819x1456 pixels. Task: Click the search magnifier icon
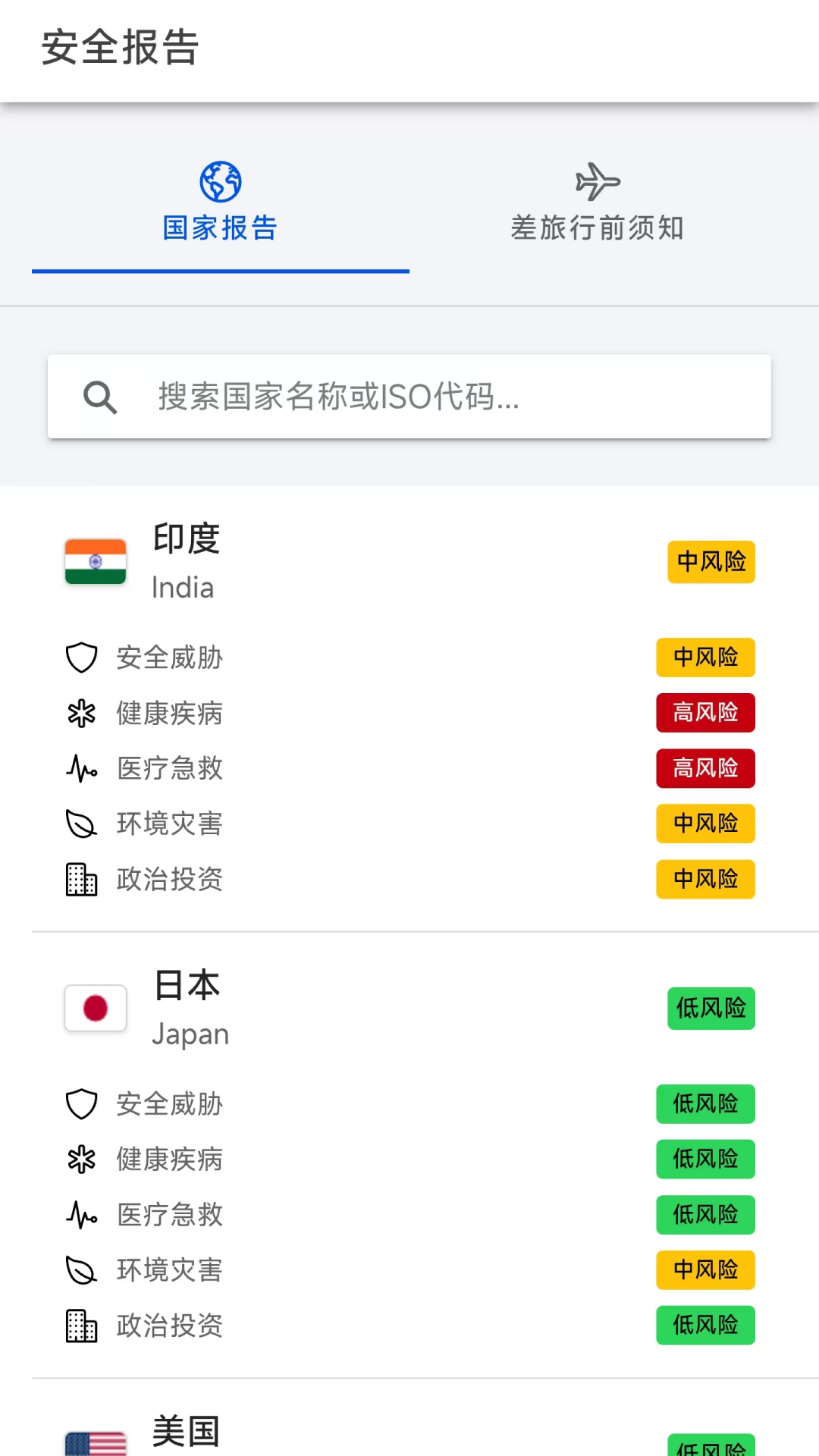tap(100, 397)
